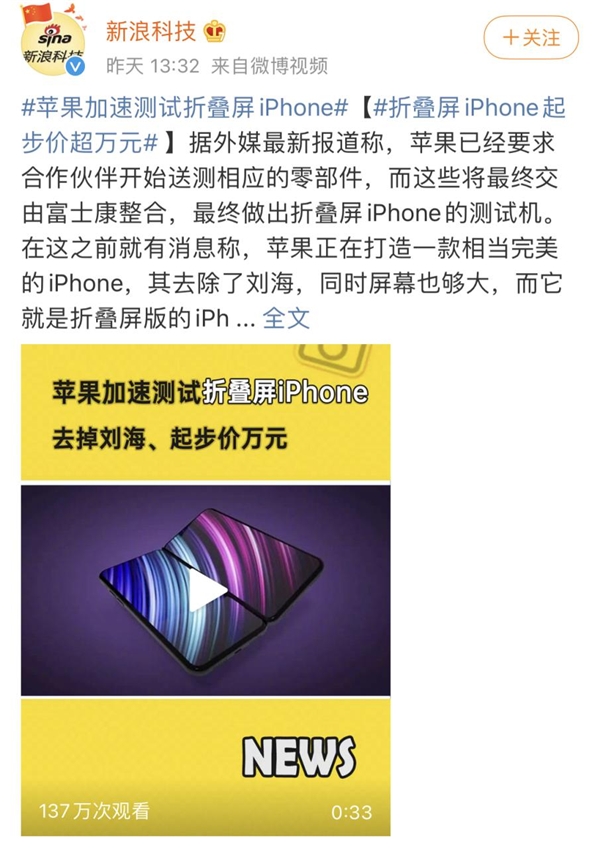
Task: Expand the post with 全文
Action: (288, 319)
